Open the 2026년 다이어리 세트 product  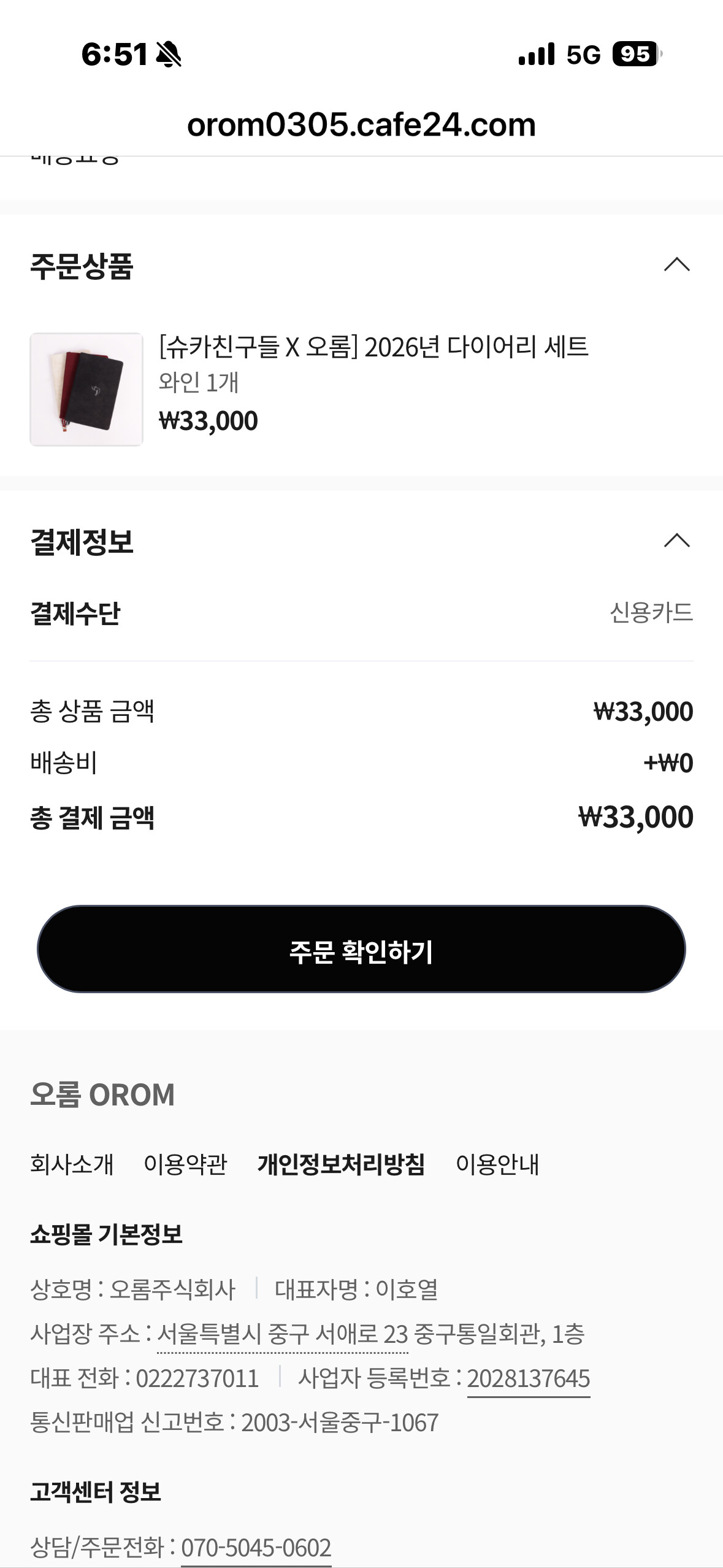pyautogui.click(x=373, y=347)
